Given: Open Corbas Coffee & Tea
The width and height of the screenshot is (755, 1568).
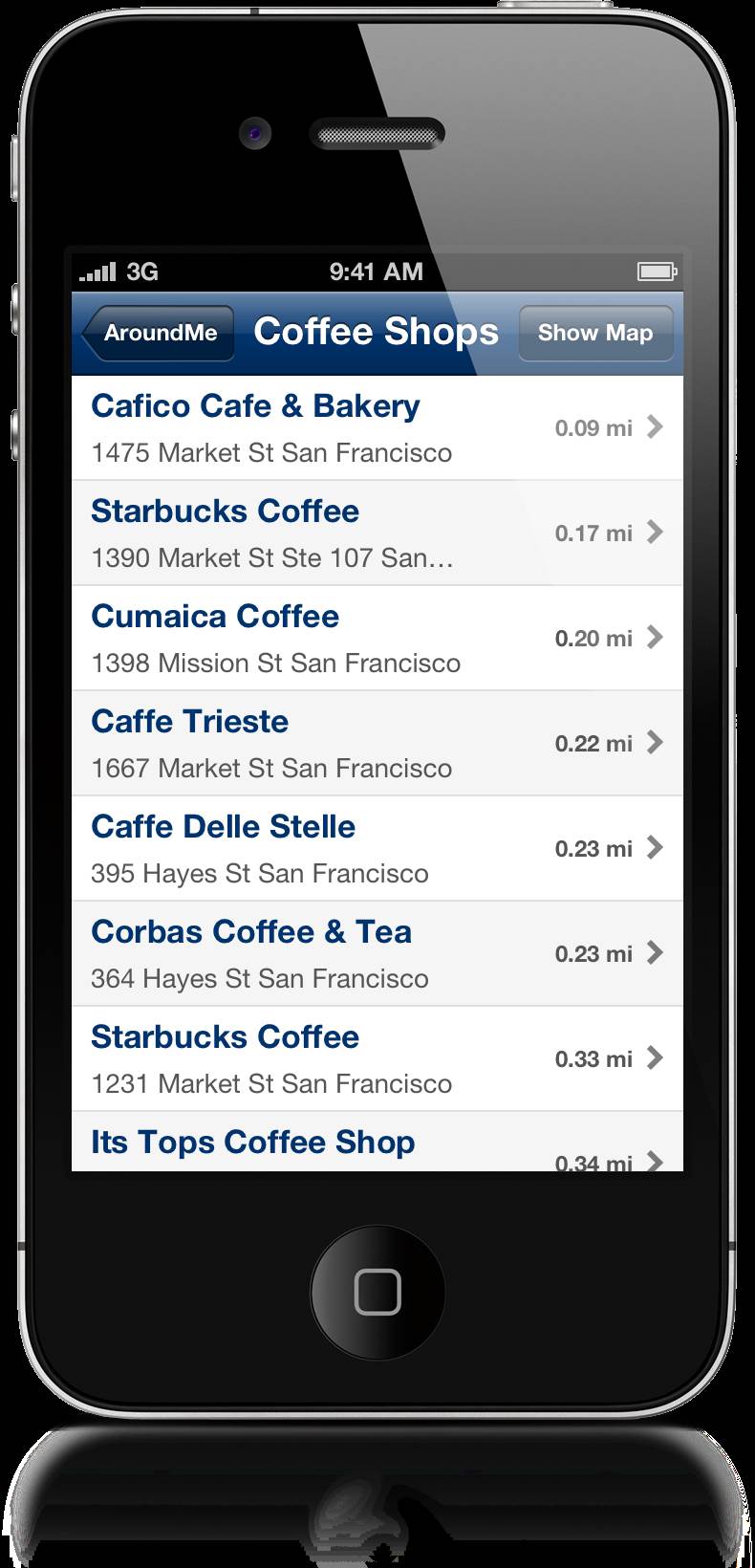Looking at the screenshot, I should click(x=377, y=953).
